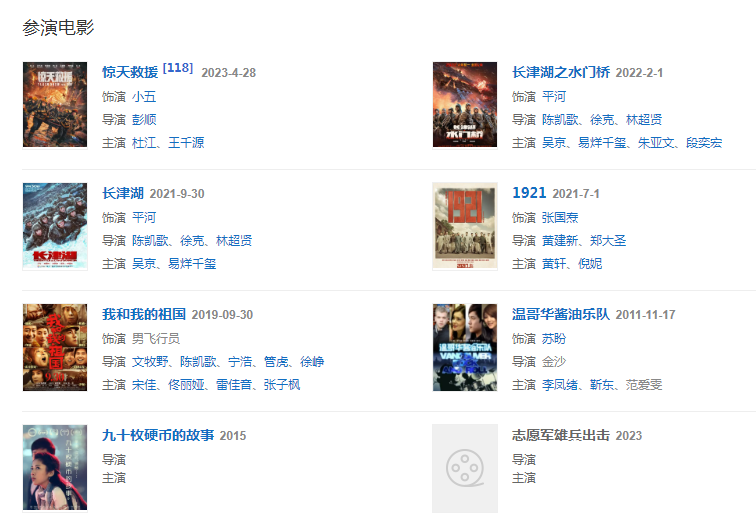Open the 长津湖之水门桥 movie title link
The height and width of the screenshot is (520, 756).
(x=560, y=72)
